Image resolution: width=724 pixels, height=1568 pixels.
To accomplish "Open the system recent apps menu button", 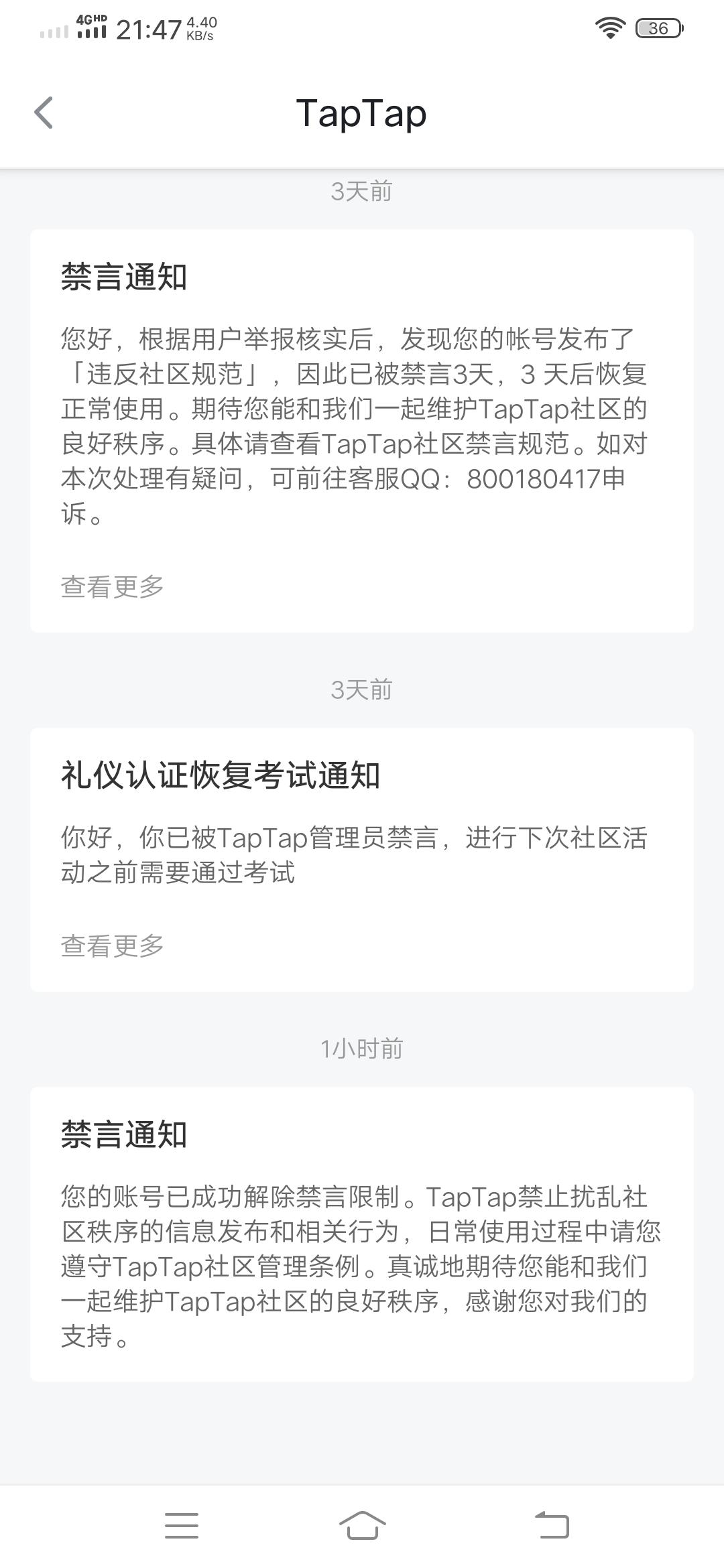I will (182, 1526).
